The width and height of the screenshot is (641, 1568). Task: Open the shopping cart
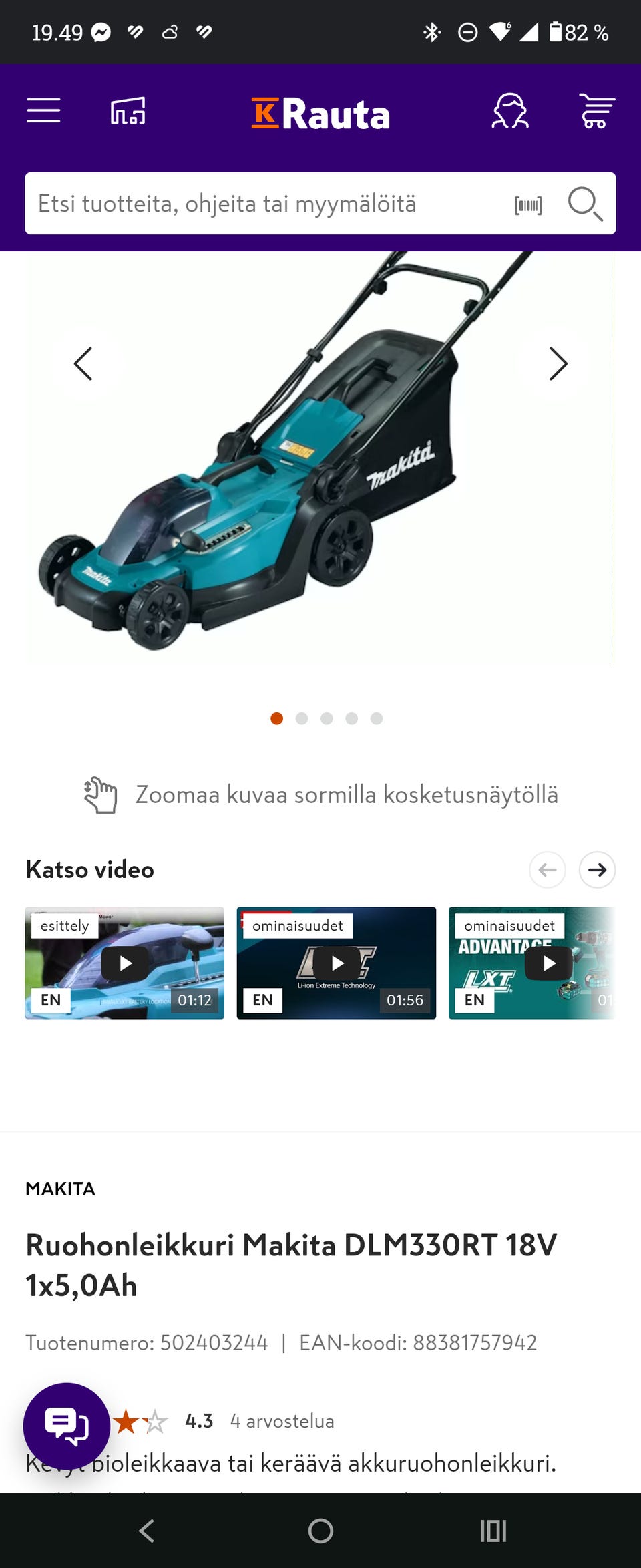click(596, 111)
